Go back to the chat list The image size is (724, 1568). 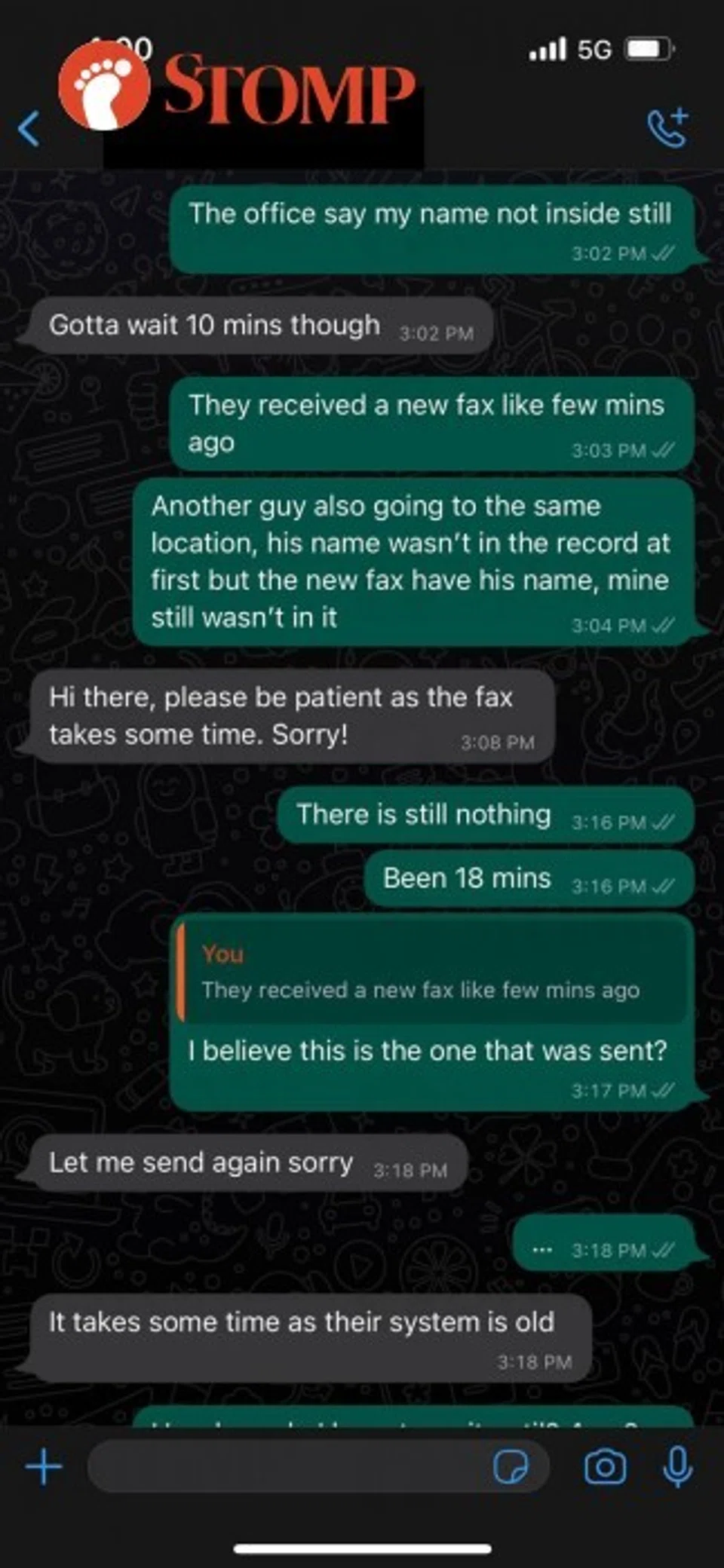(29, 129)
